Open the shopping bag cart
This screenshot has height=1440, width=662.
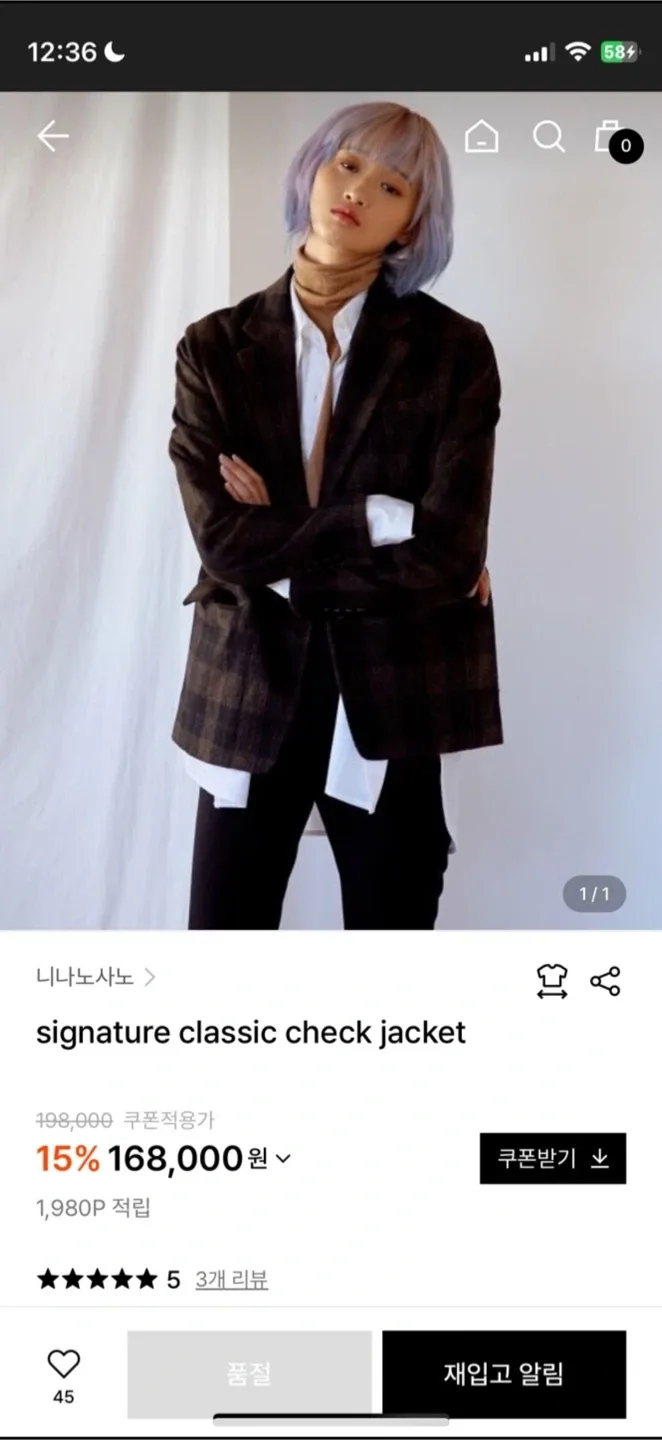tap(612, 138)
